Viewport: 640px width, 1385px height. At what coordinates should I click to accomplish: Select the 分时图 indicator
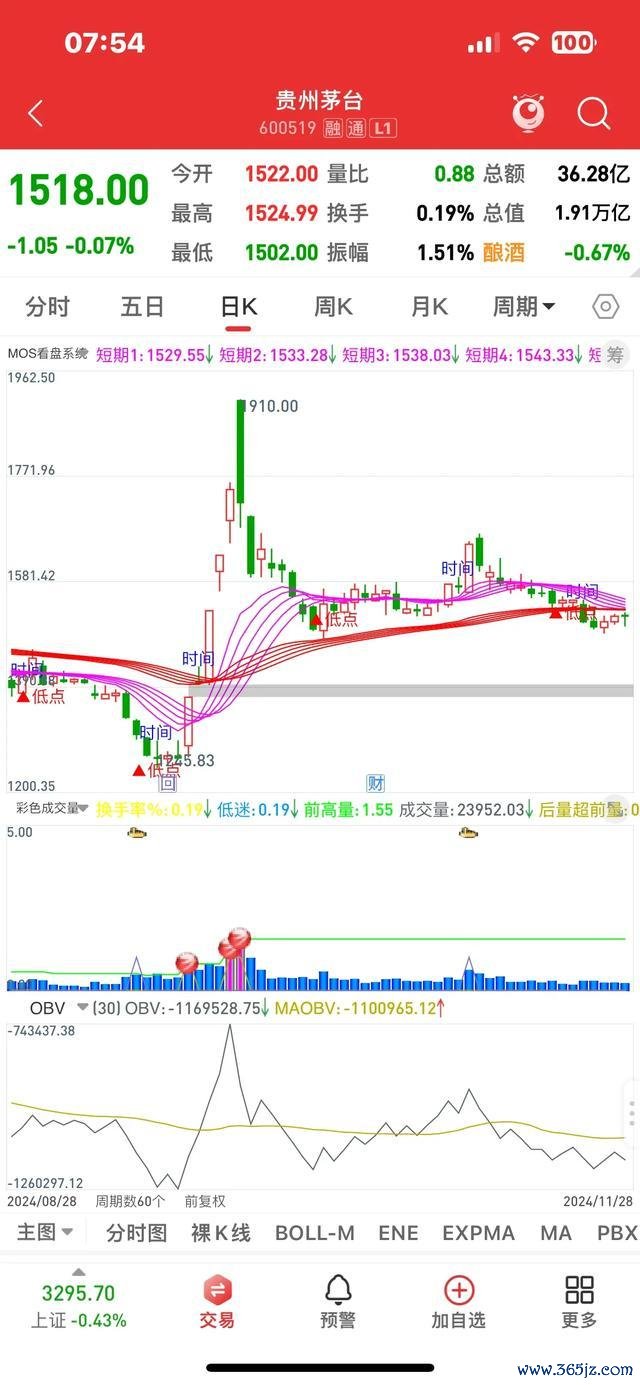137,1232
